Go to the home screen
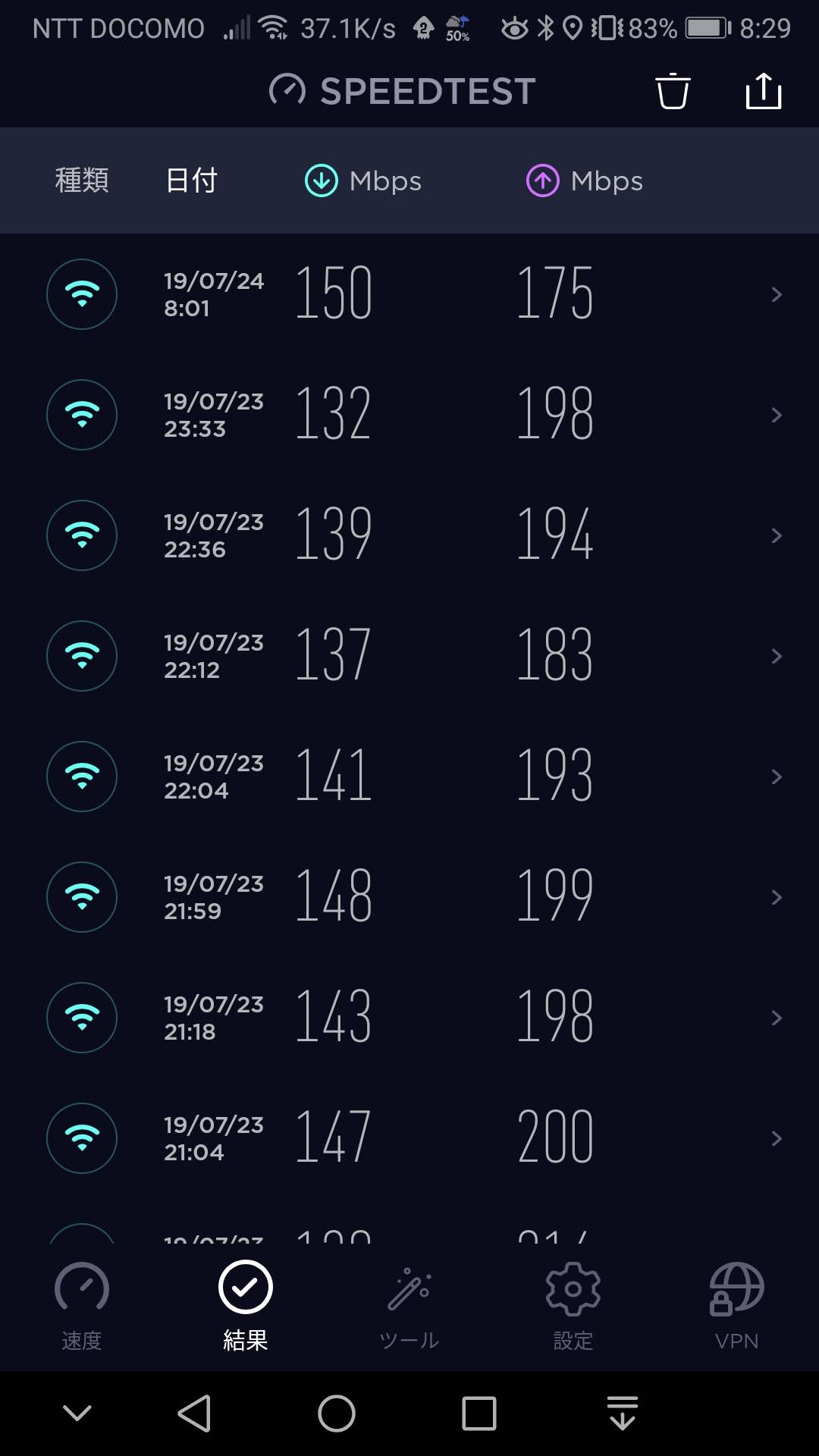 [337, 1414]
